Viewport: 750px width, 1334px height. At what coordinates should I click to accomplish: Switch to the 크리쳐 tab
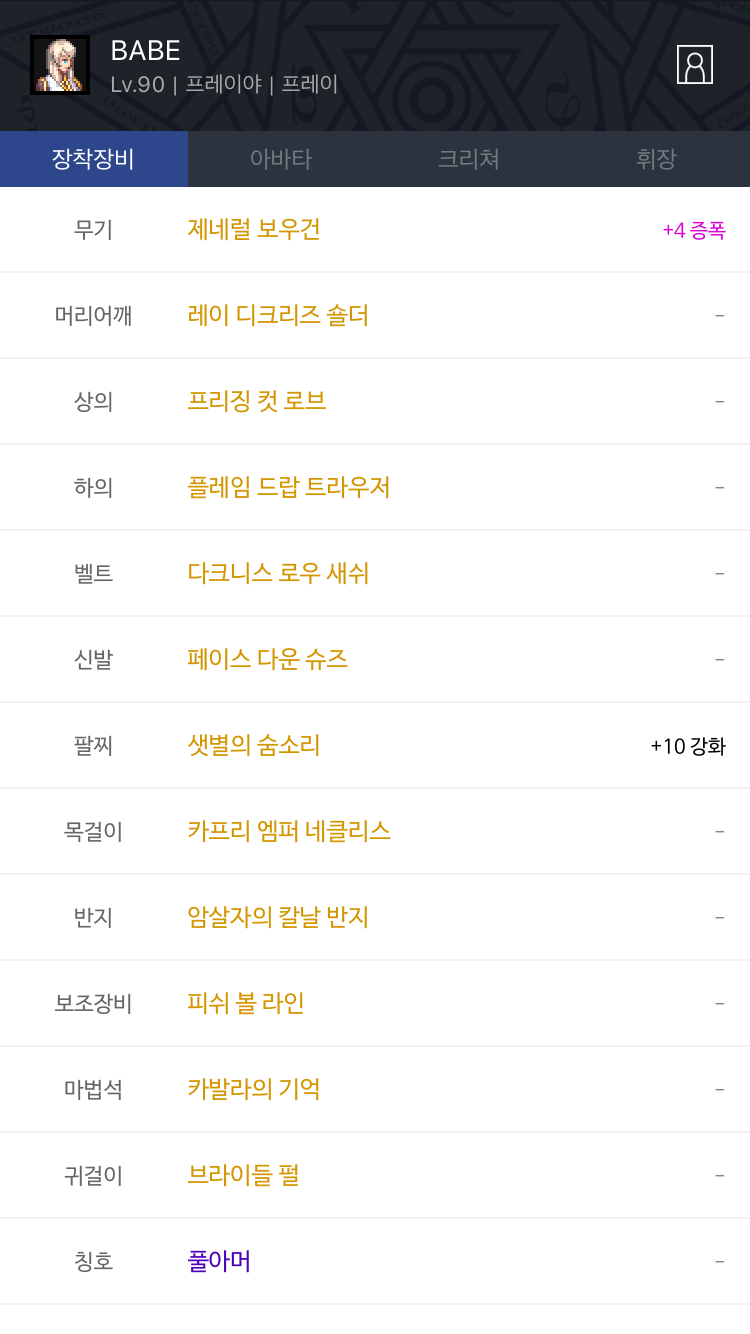[x=469, y=159]
